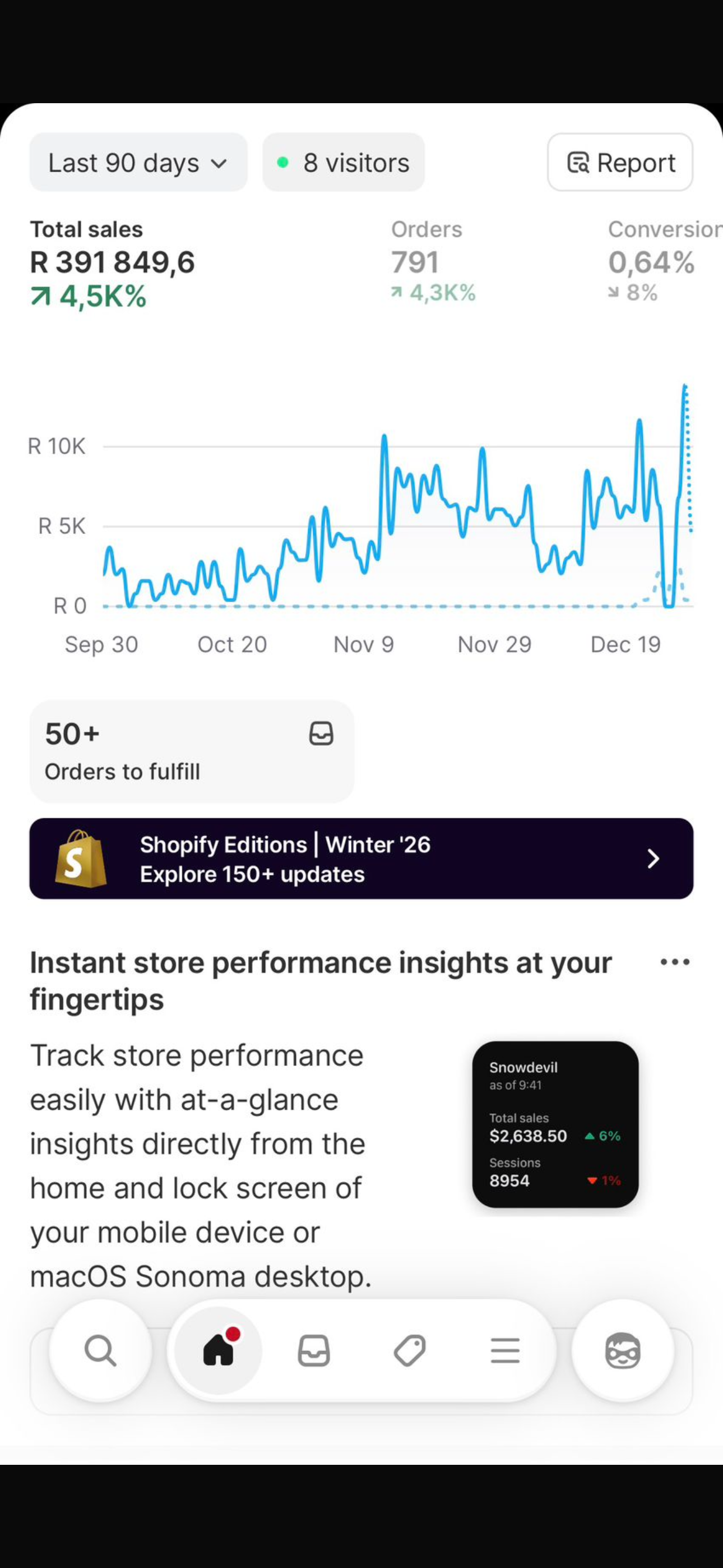Open the 50+ Orders to fulfill card
The height and width of the screenshot is (1568, 723).
tap(192, 751)
